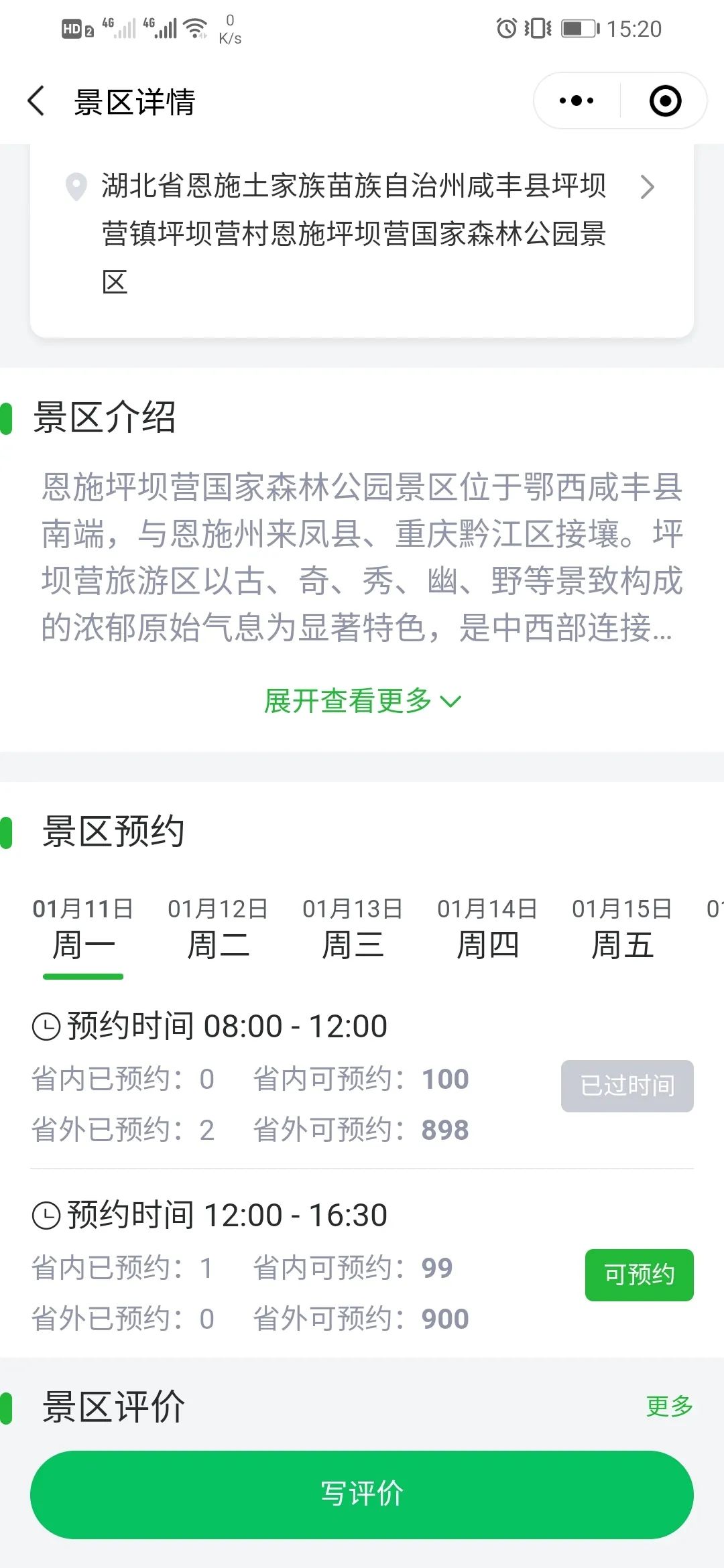
Task: Switch to the 01月12日 周二 date tab
Action: pos(218,928)
